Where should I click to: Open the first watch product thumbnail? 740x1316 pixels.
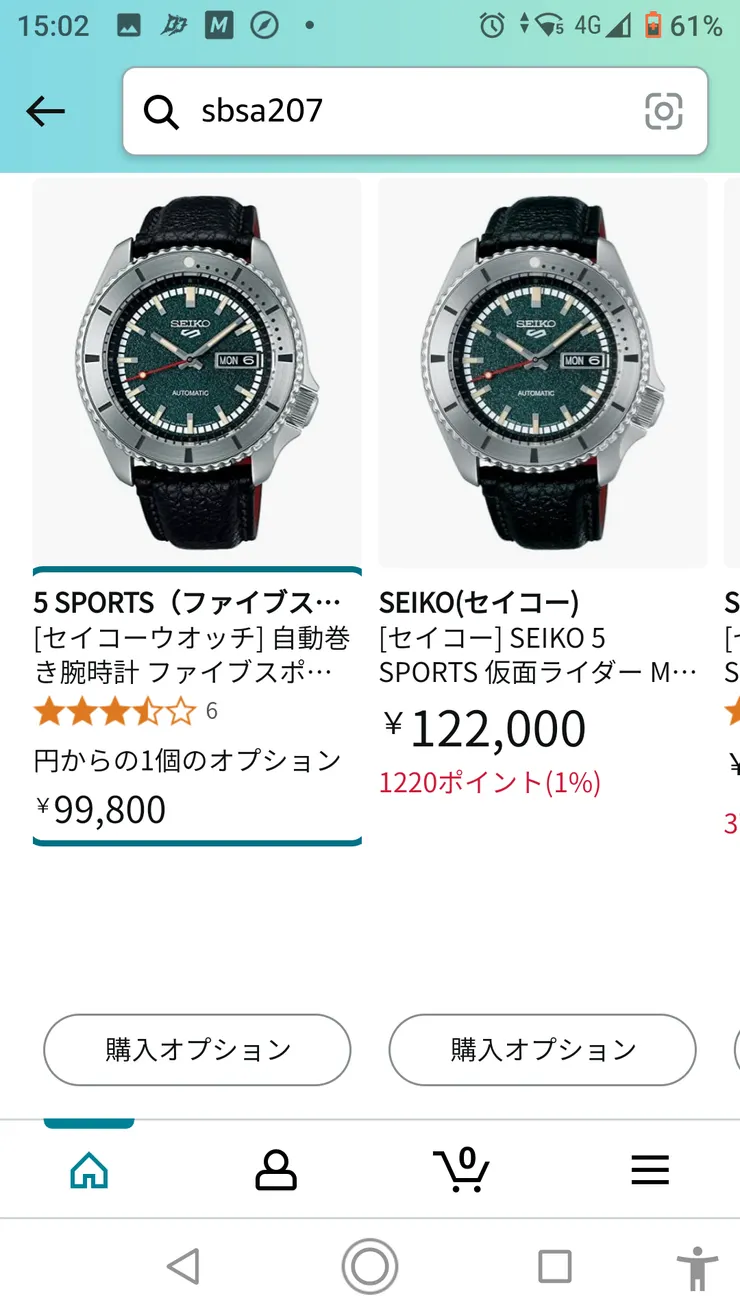(196, 370)
